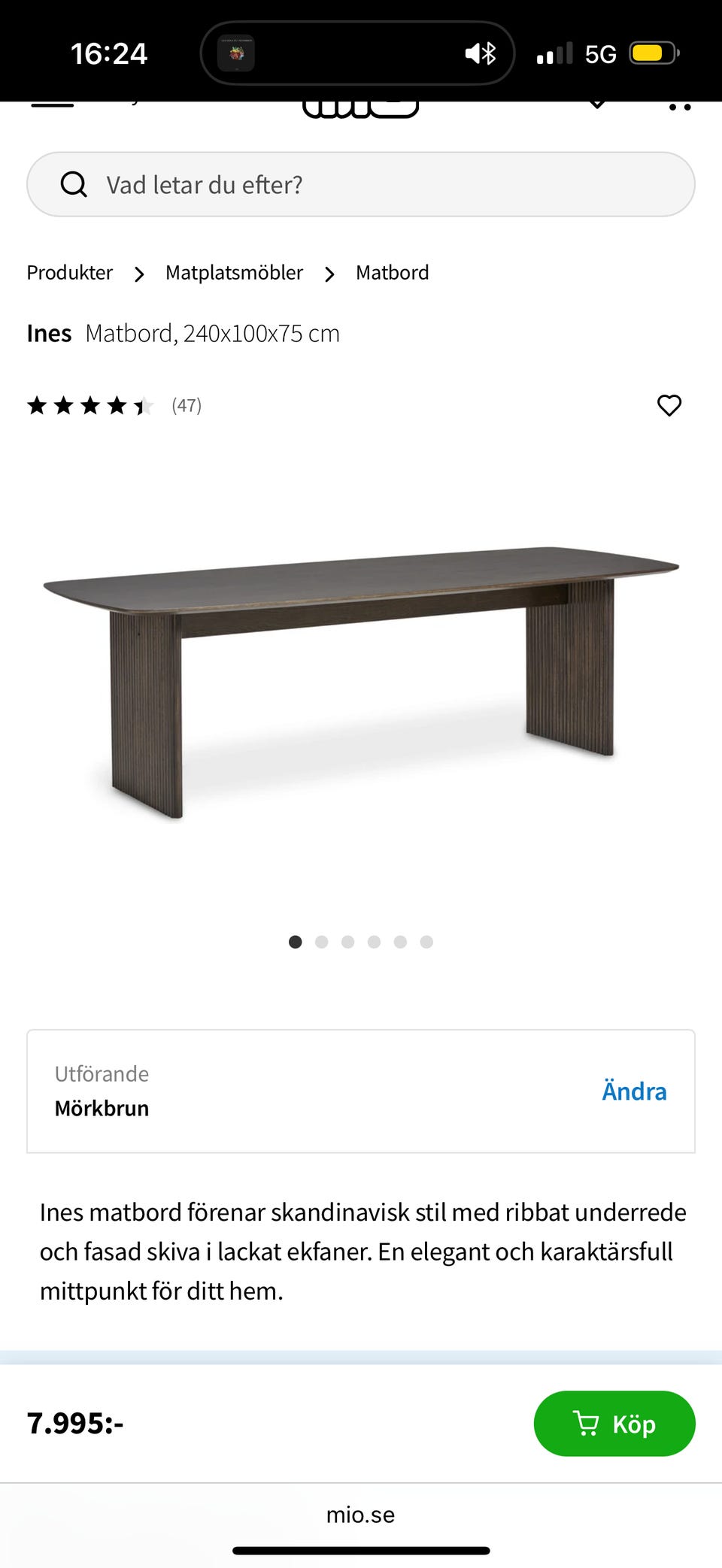Tap the Bluetooth icon in status bar

pos(490,53)
